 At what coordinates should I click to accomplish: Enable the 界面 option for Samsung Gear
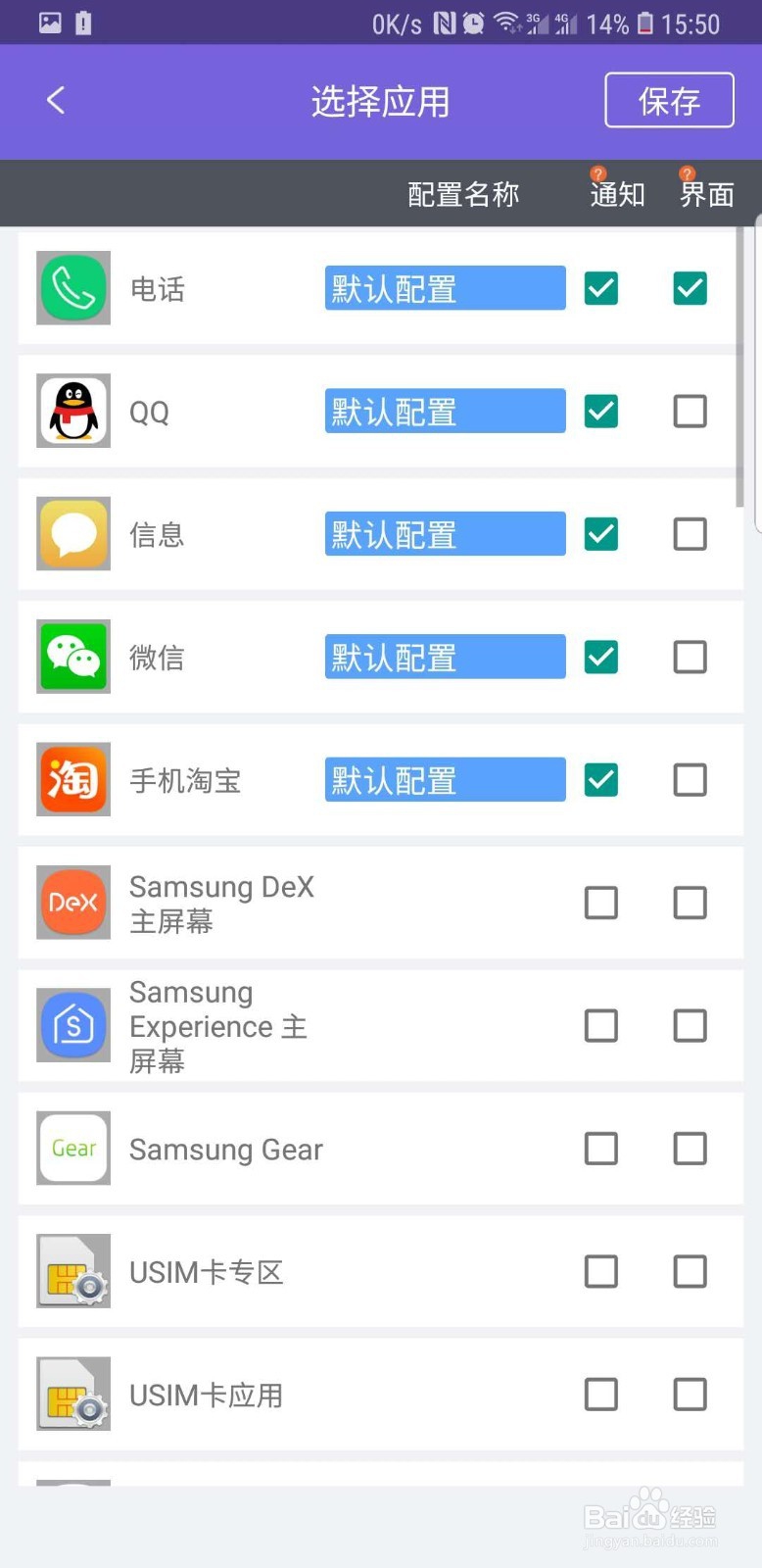690,1148
